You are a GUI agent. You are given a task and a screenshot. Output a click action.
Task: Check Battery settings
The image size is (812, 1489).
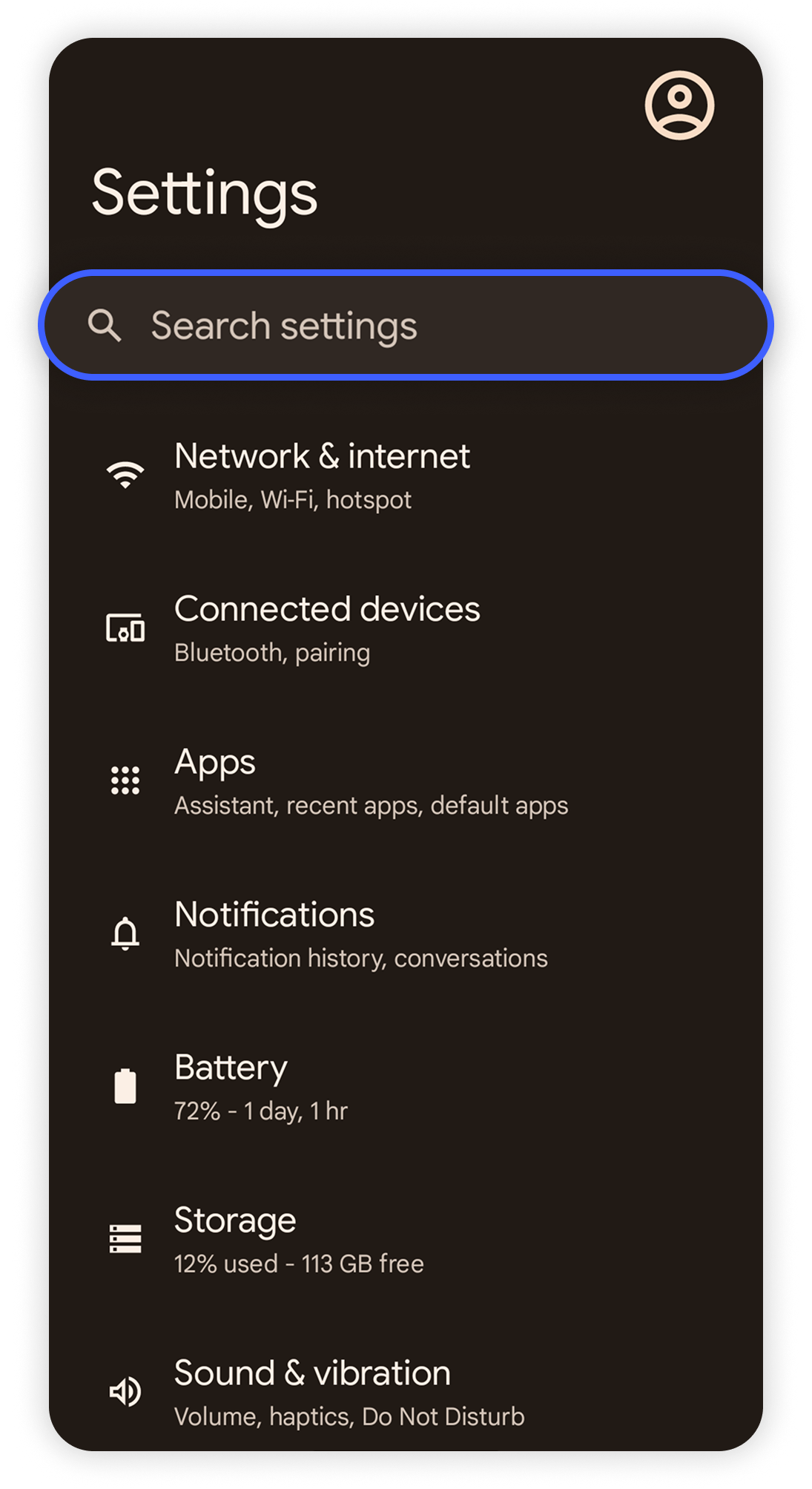(261, 1087)
